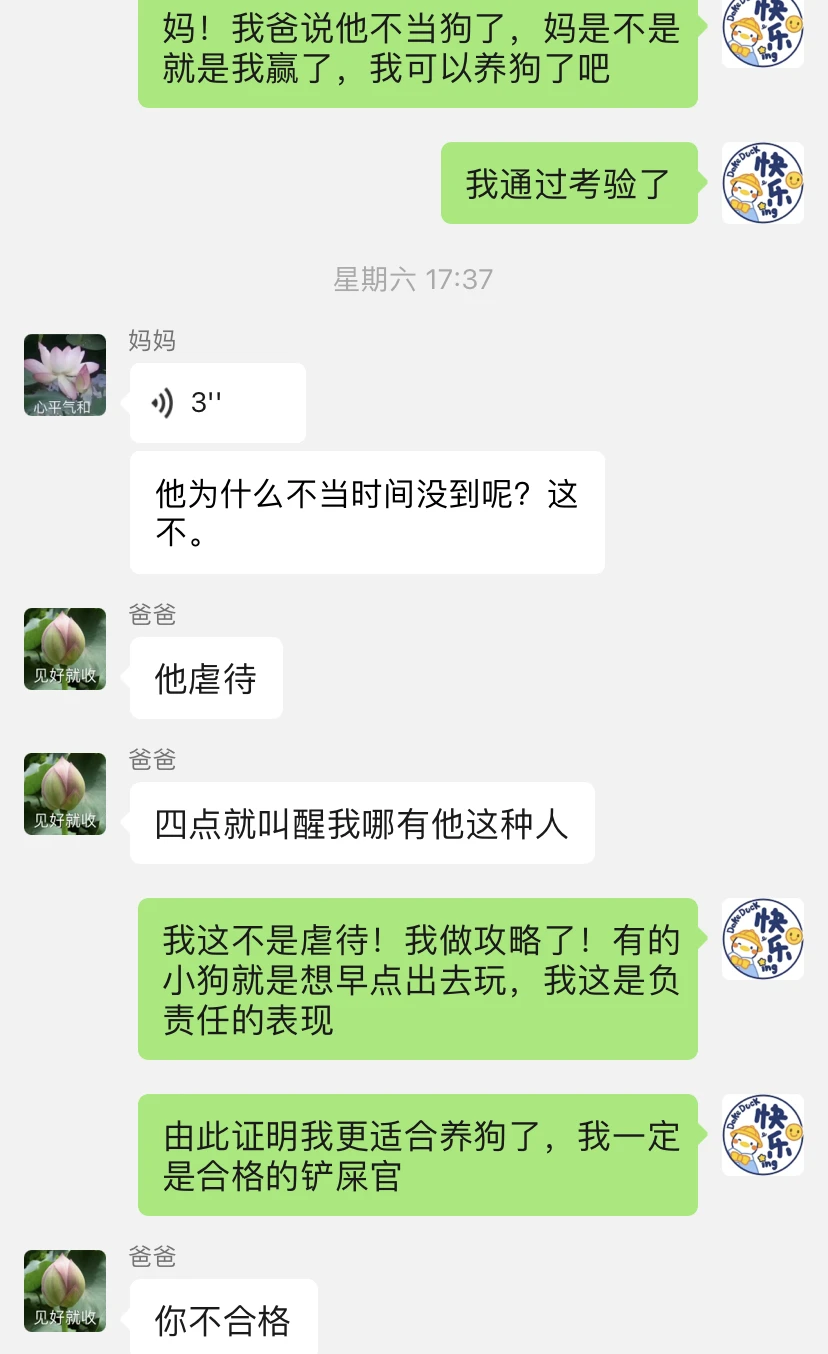The width and height of the screenshot is (828, 1354).
Task: Click the 我通过考验了 green message bubble
Action: tap(569, 182)
